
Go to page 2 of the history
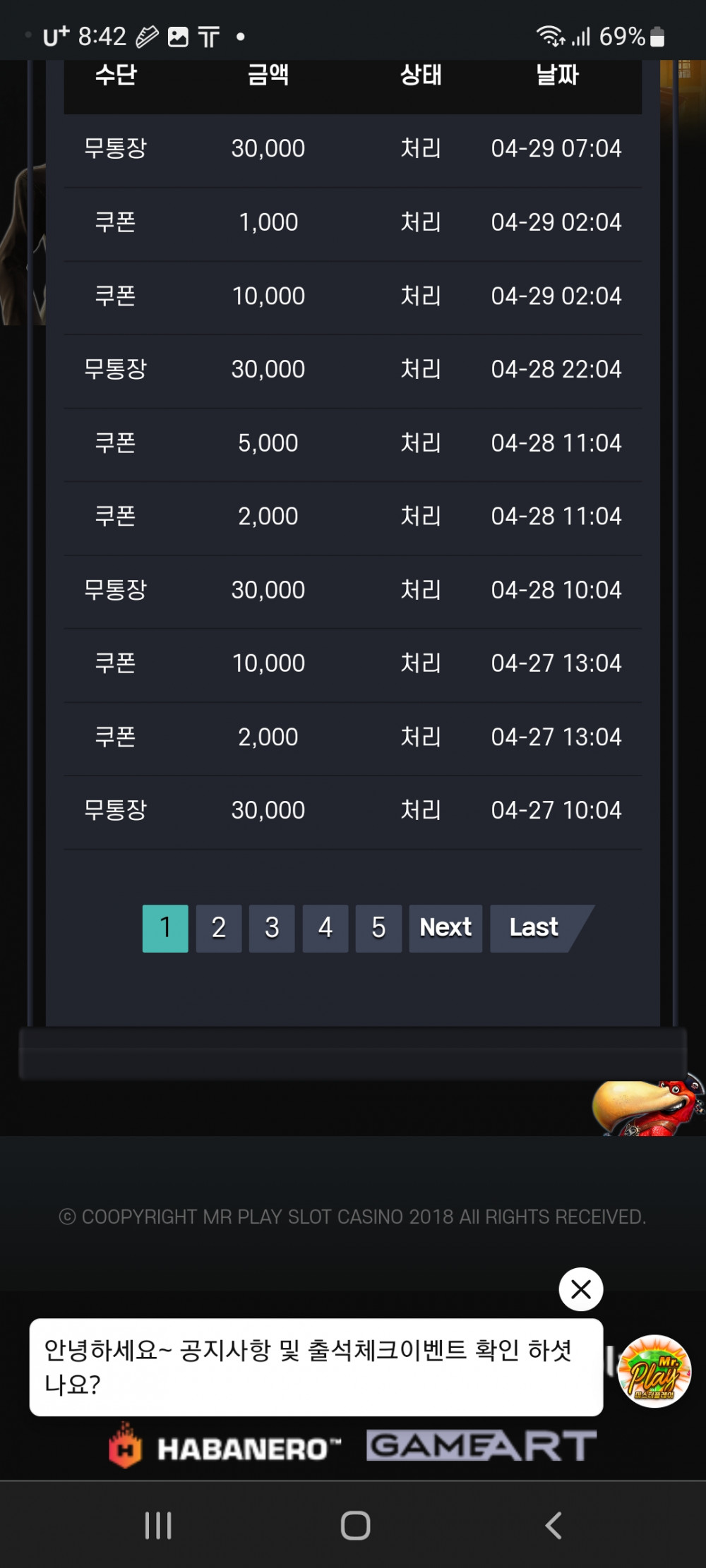pyautogui.click(x=219, y=928)
